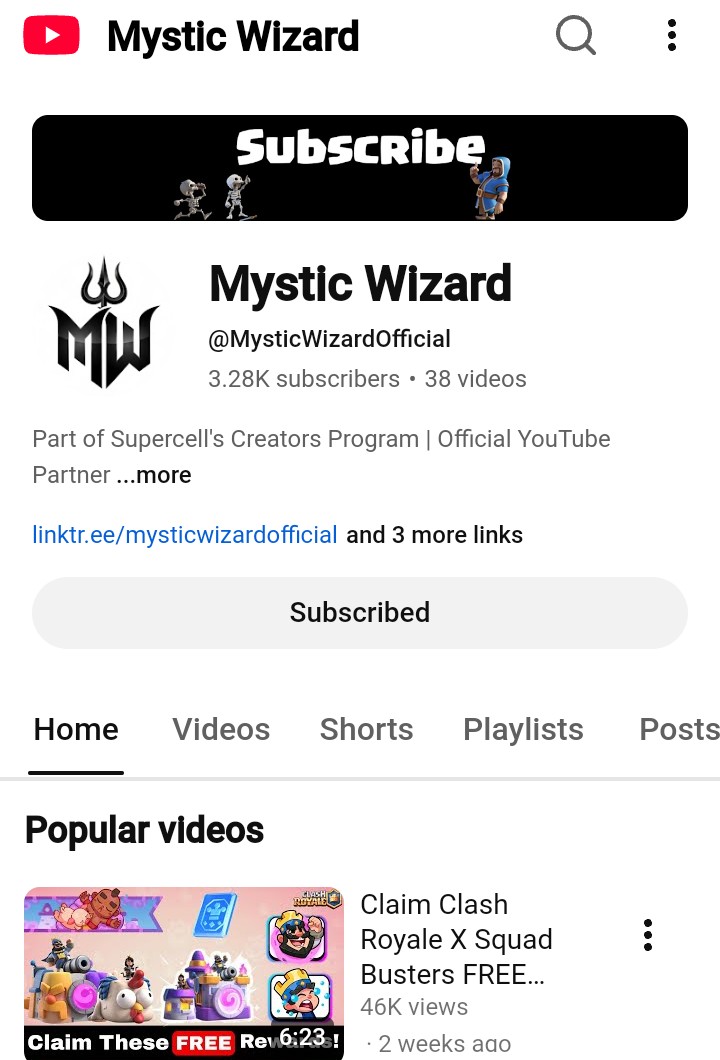Tap the YouTube logo in the top bar
This screenshot has width=720, height=1060.
tap(51, 37)
